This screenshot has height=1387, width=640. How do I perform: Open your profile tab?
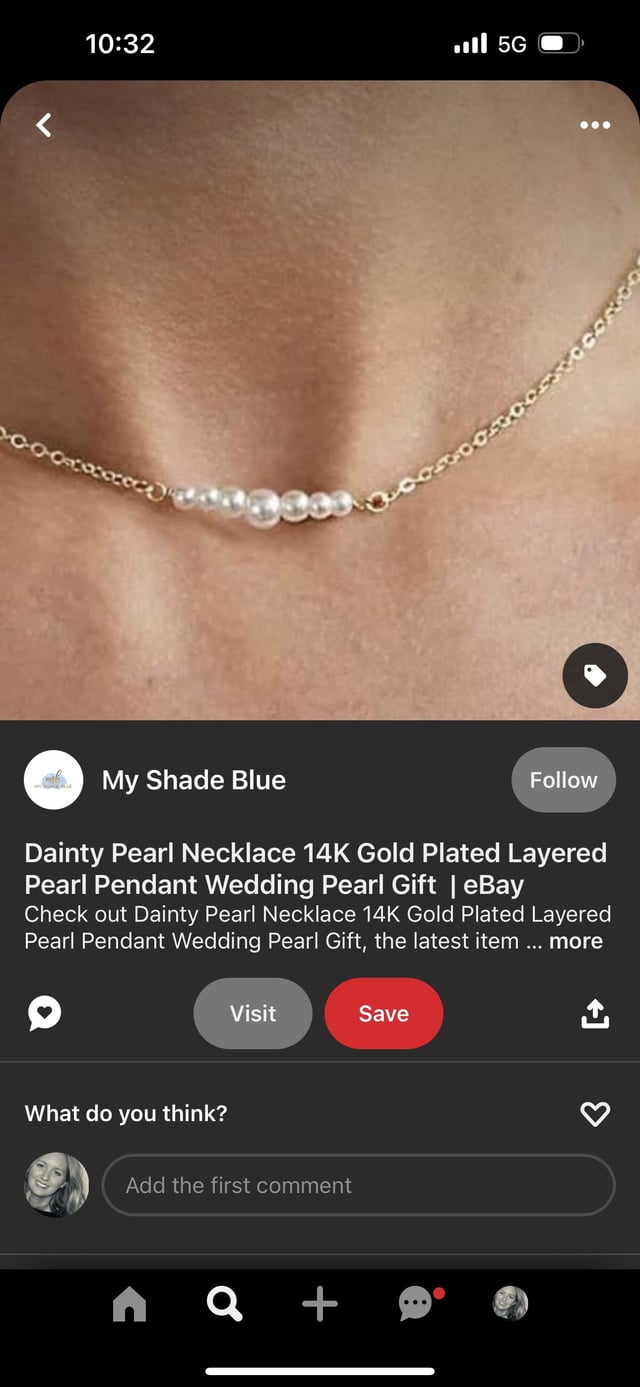(511, 1304)
